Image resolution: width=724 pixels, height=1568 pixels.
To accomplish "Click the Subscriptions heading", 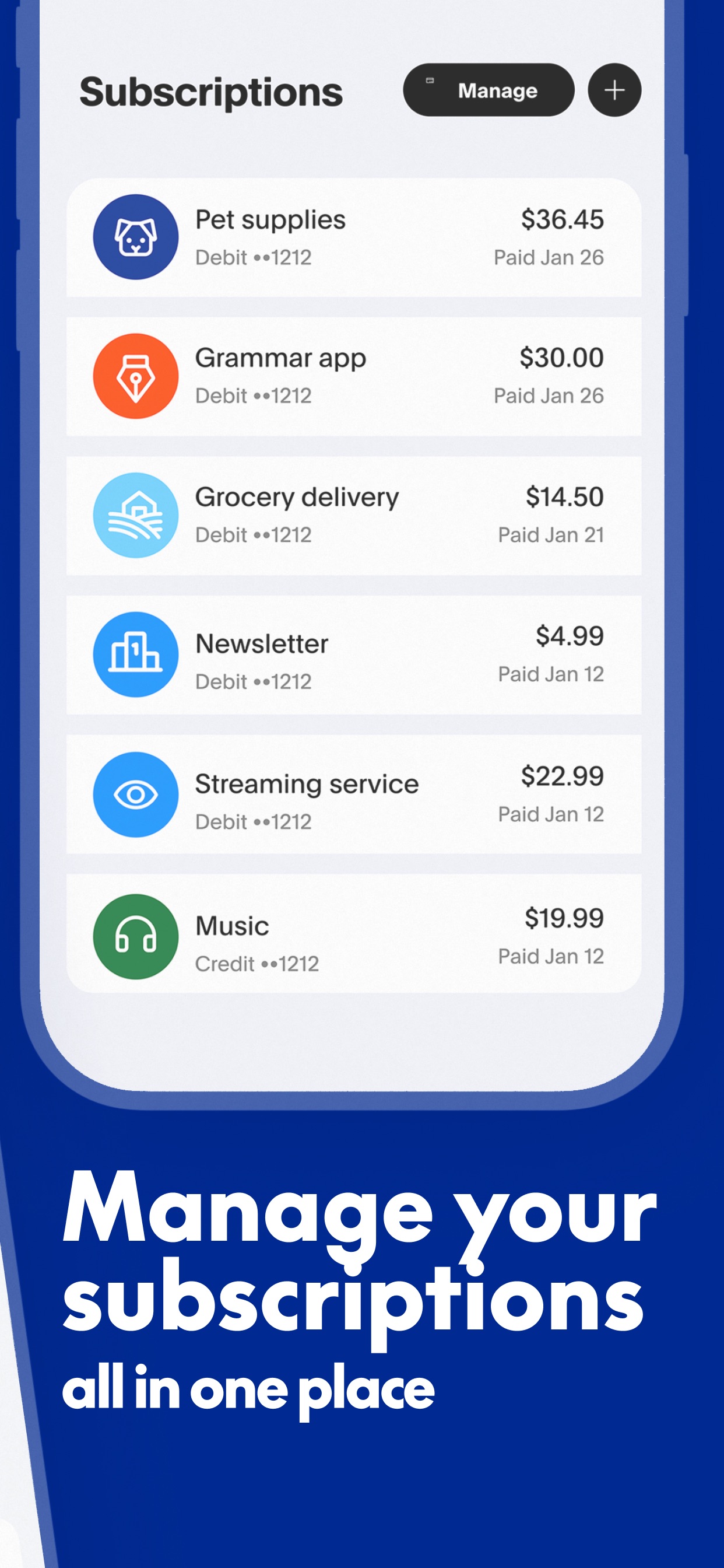I will point(211,92).
